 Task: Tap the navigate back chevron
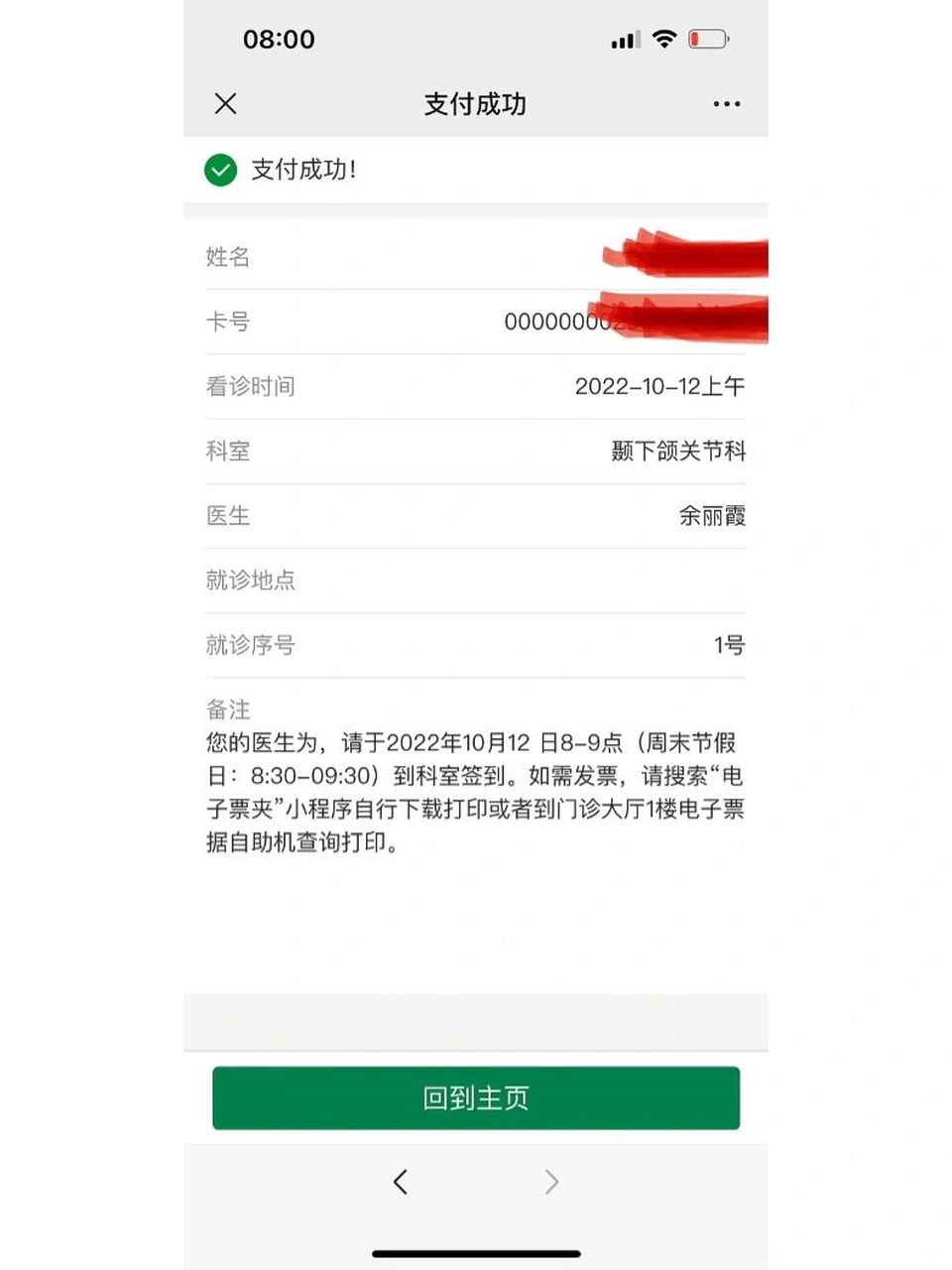pyautogui.click(x=401, y=1182)
